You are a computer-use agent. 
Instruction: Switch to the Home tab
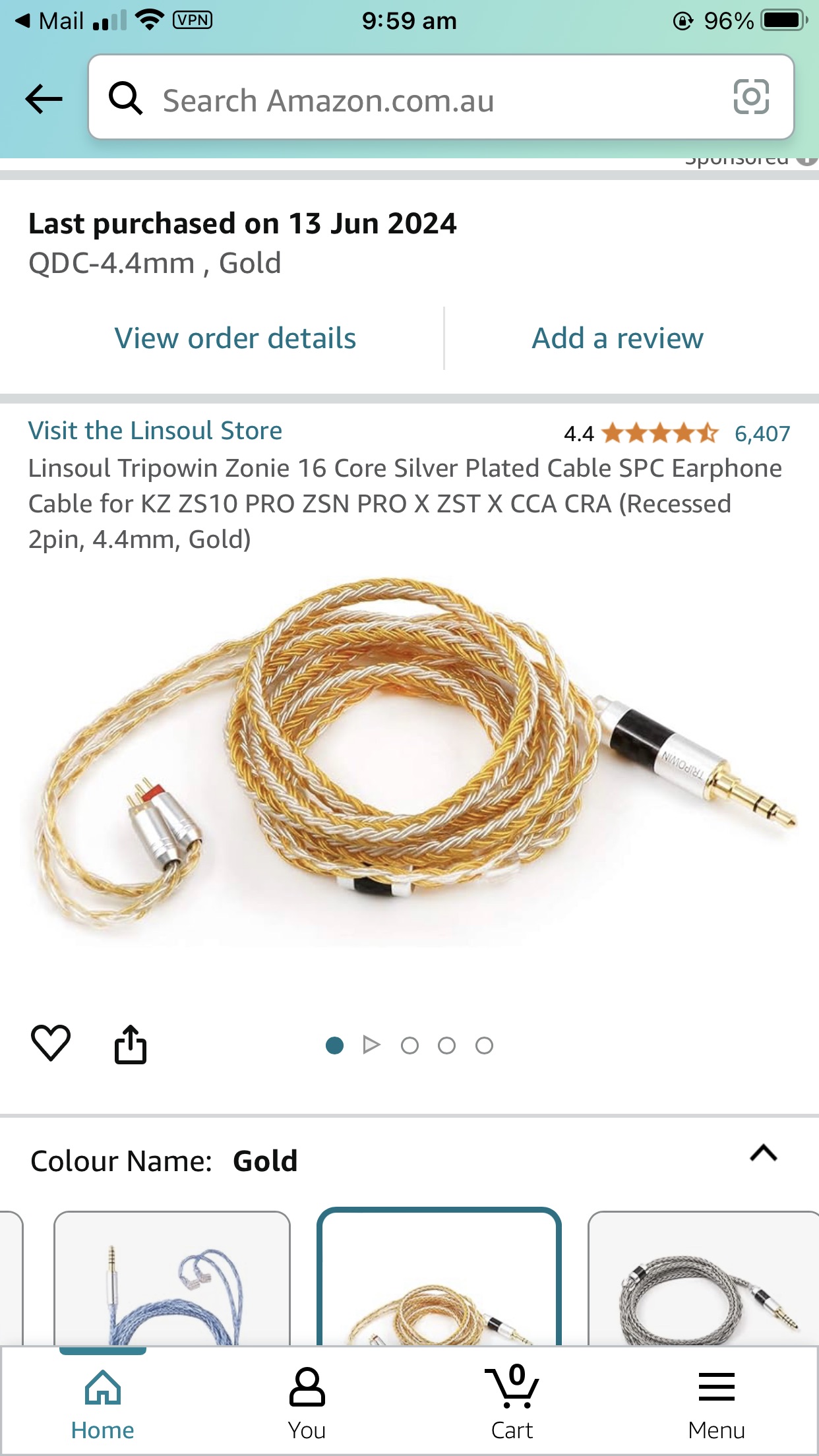103,1402
